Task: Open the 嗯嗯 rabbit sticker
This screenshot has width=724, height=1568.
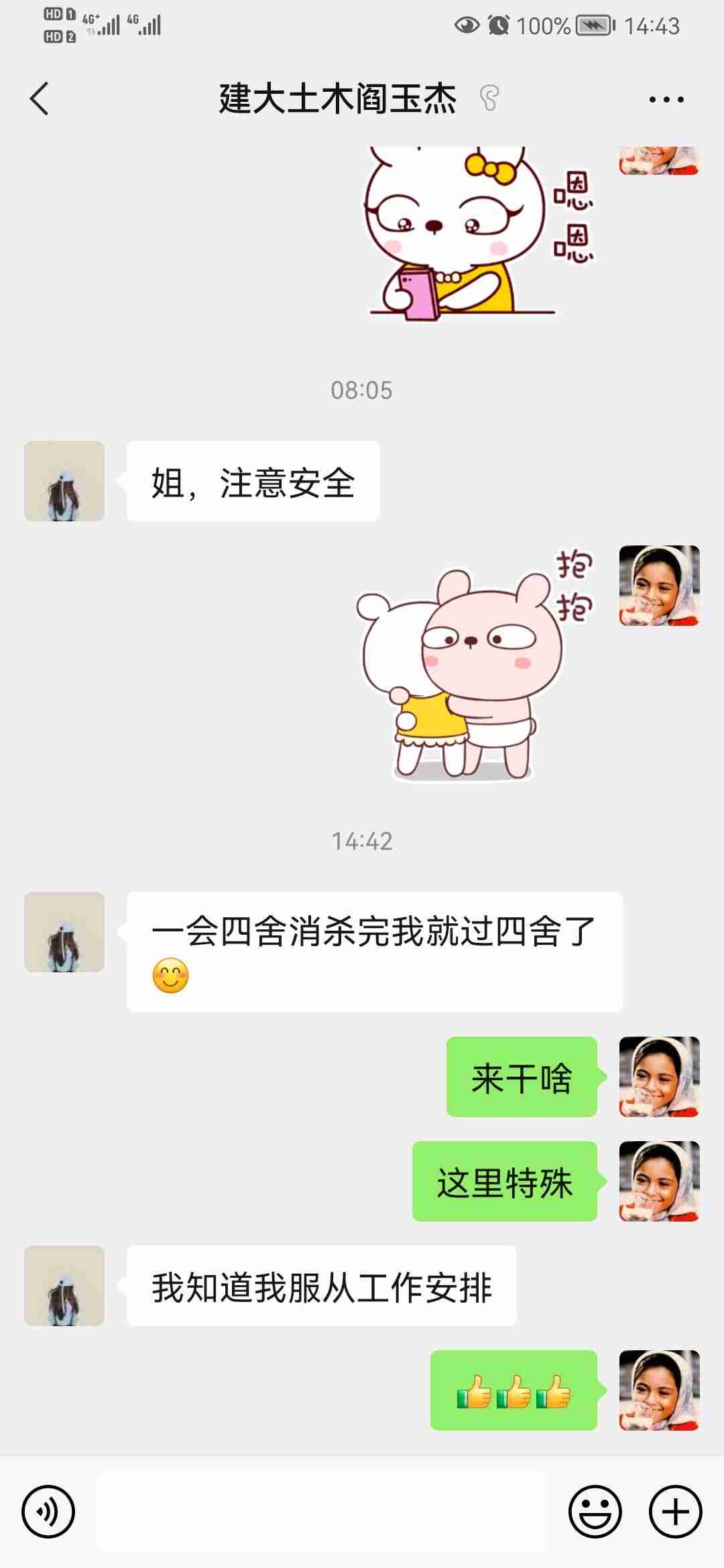Action: coord(469,231)
